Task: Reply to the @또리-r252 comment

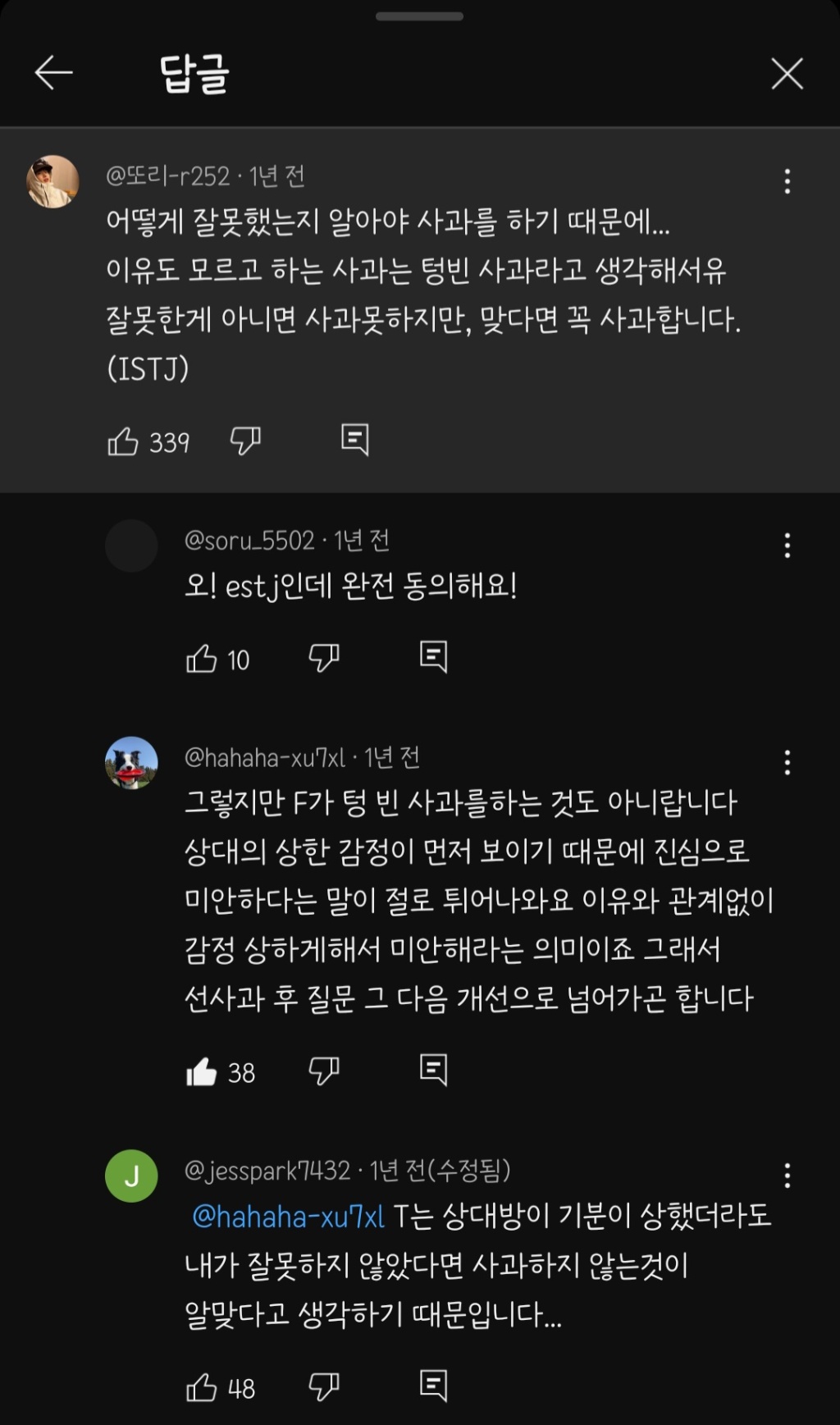Action: point(354,440)
